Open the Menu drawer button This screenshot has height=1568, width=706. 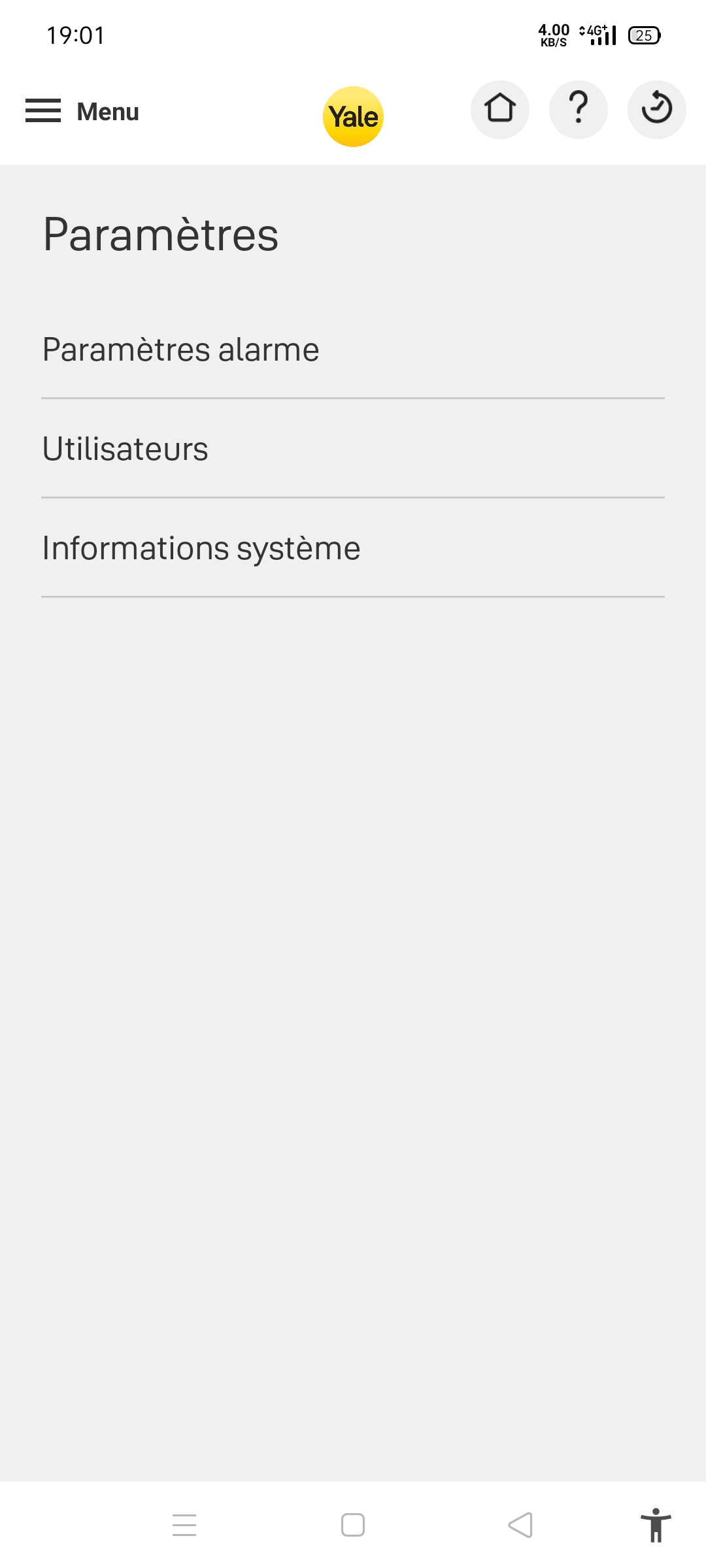click(82, 111)
